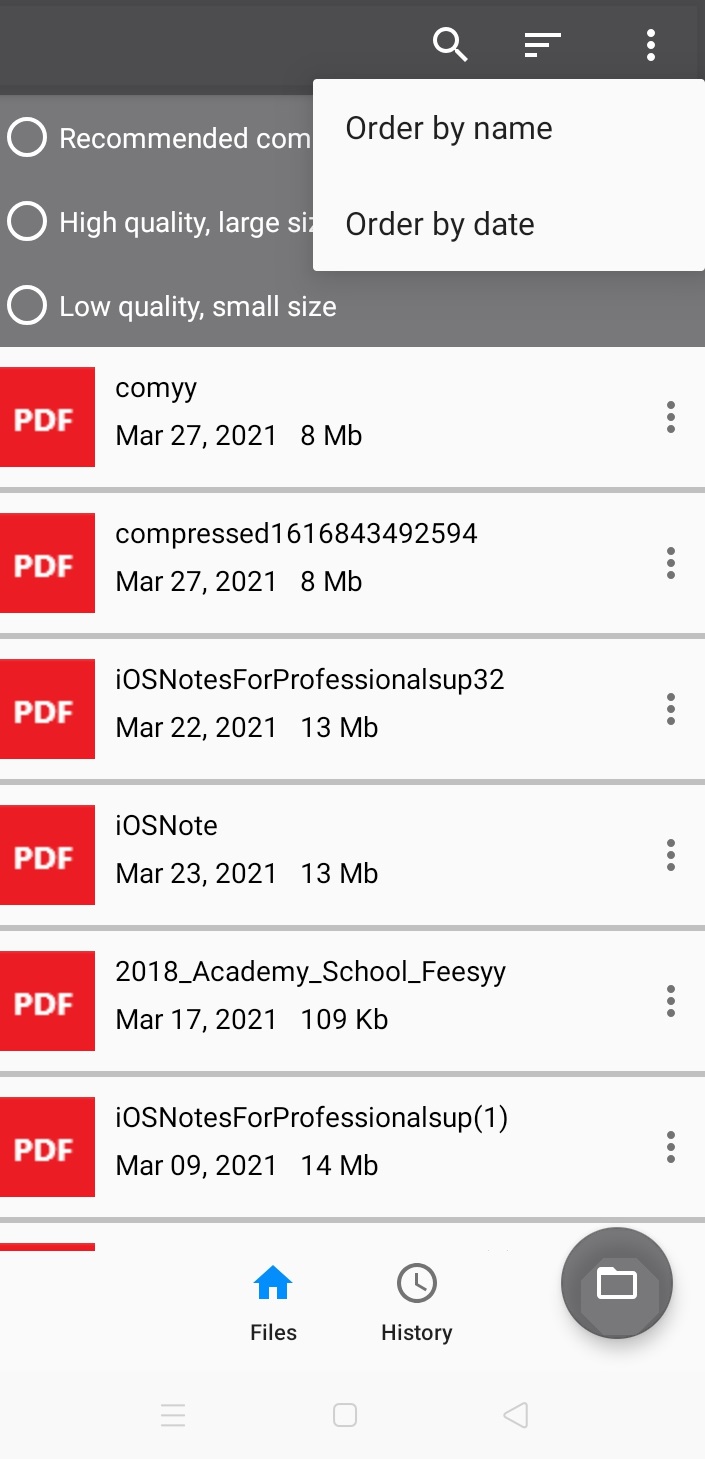The width and height of the screenshot is (705, 1459).
Task: Select Order by name option
Action: (449, 129)
